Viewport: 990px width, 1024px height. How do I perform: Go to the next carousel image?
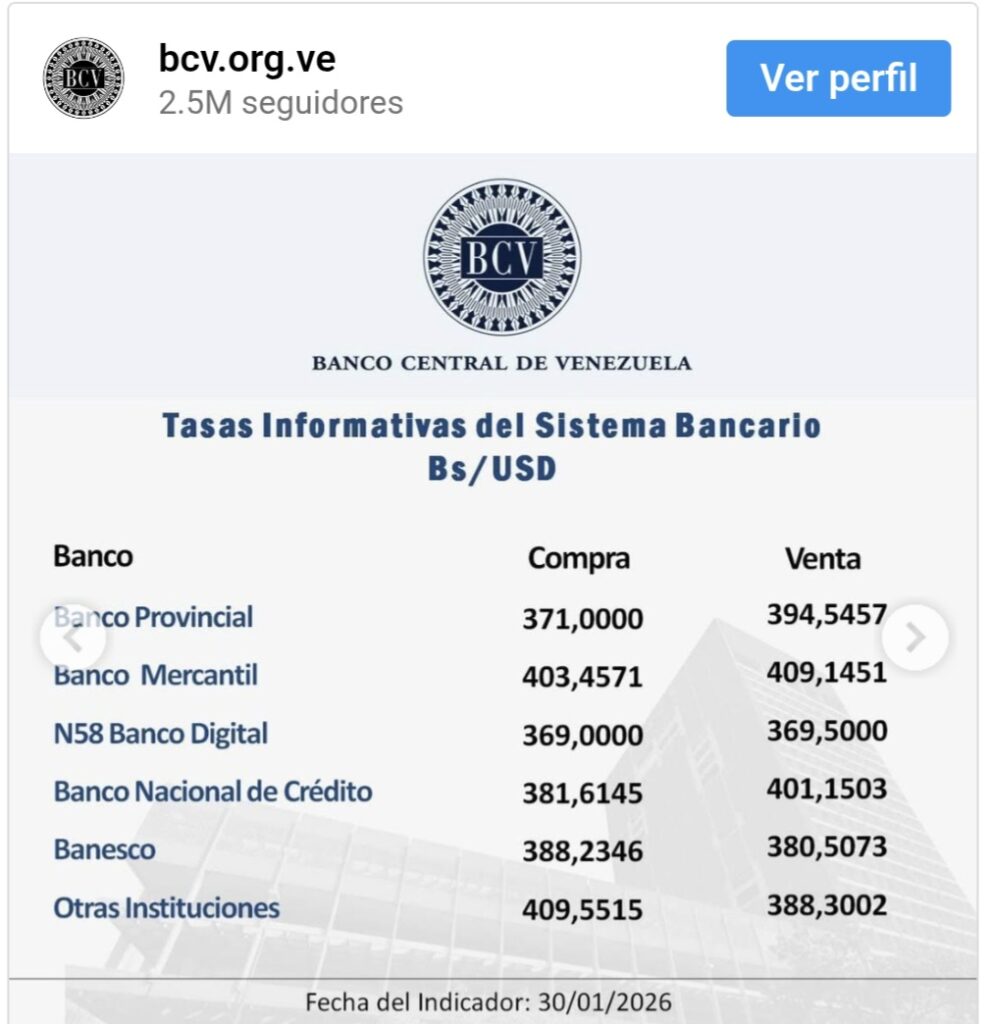915,637
